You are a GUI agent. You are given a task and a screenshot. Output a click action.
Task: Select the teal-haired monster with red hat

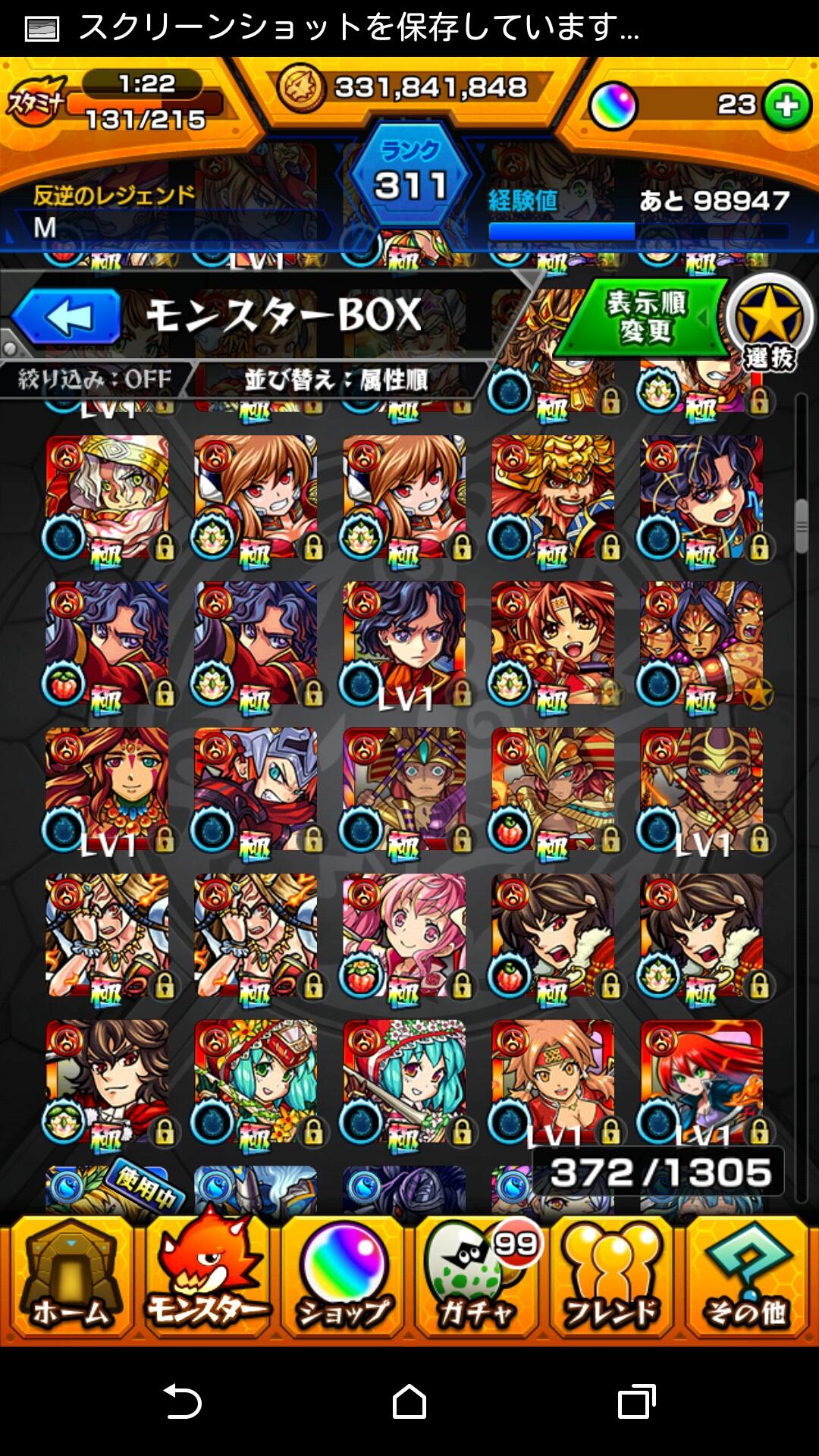point(256,1082)
